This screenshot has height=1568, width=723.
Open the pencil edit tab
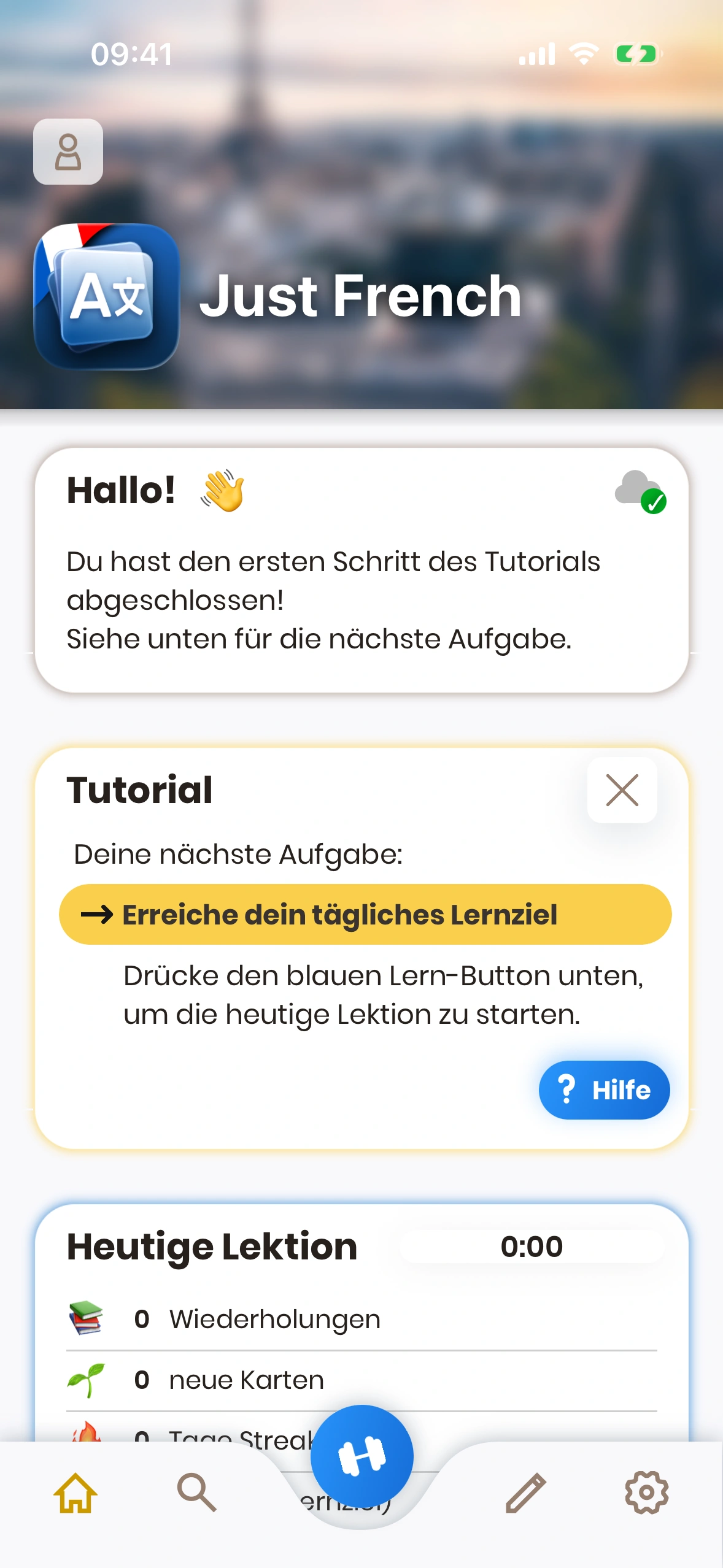tap(525, 1493)
